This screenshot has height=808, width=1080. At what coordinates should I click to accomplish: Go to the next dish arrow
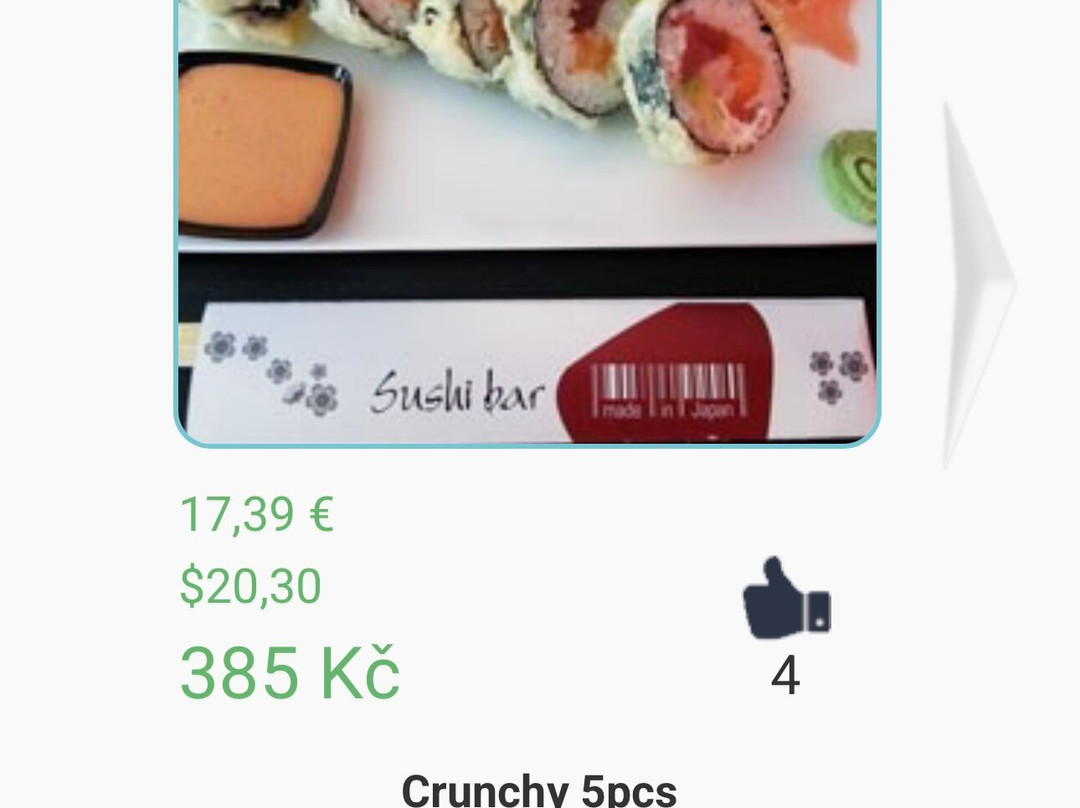(x=978, y=286)
